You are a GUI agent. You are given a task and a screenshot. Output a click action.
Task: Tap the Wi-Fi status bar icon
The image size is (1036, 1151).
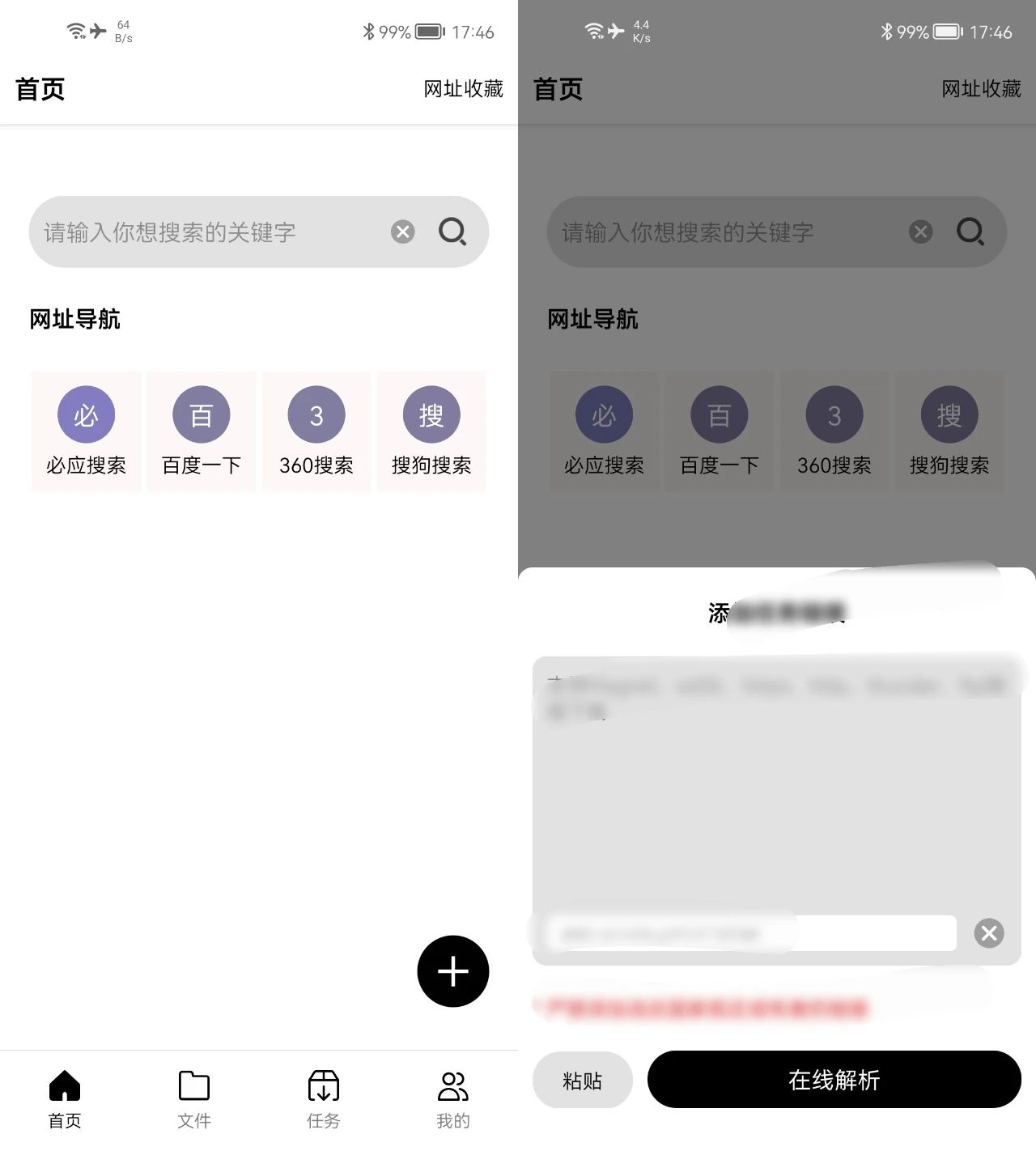point(74,31)
